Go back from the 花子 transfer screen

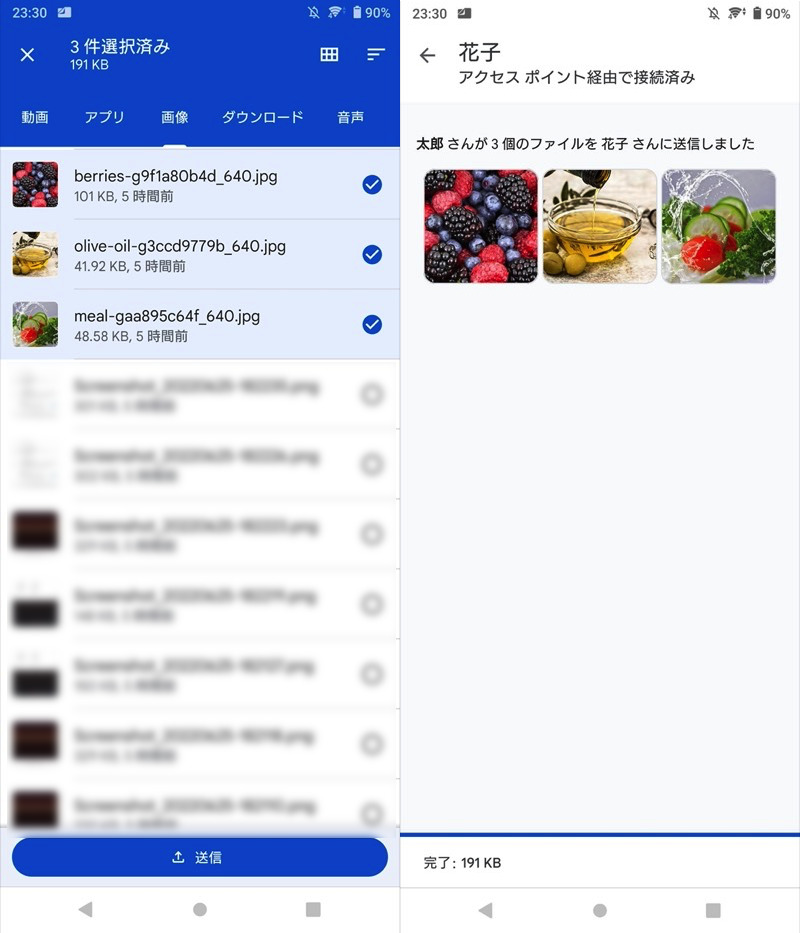coord(428,56)
